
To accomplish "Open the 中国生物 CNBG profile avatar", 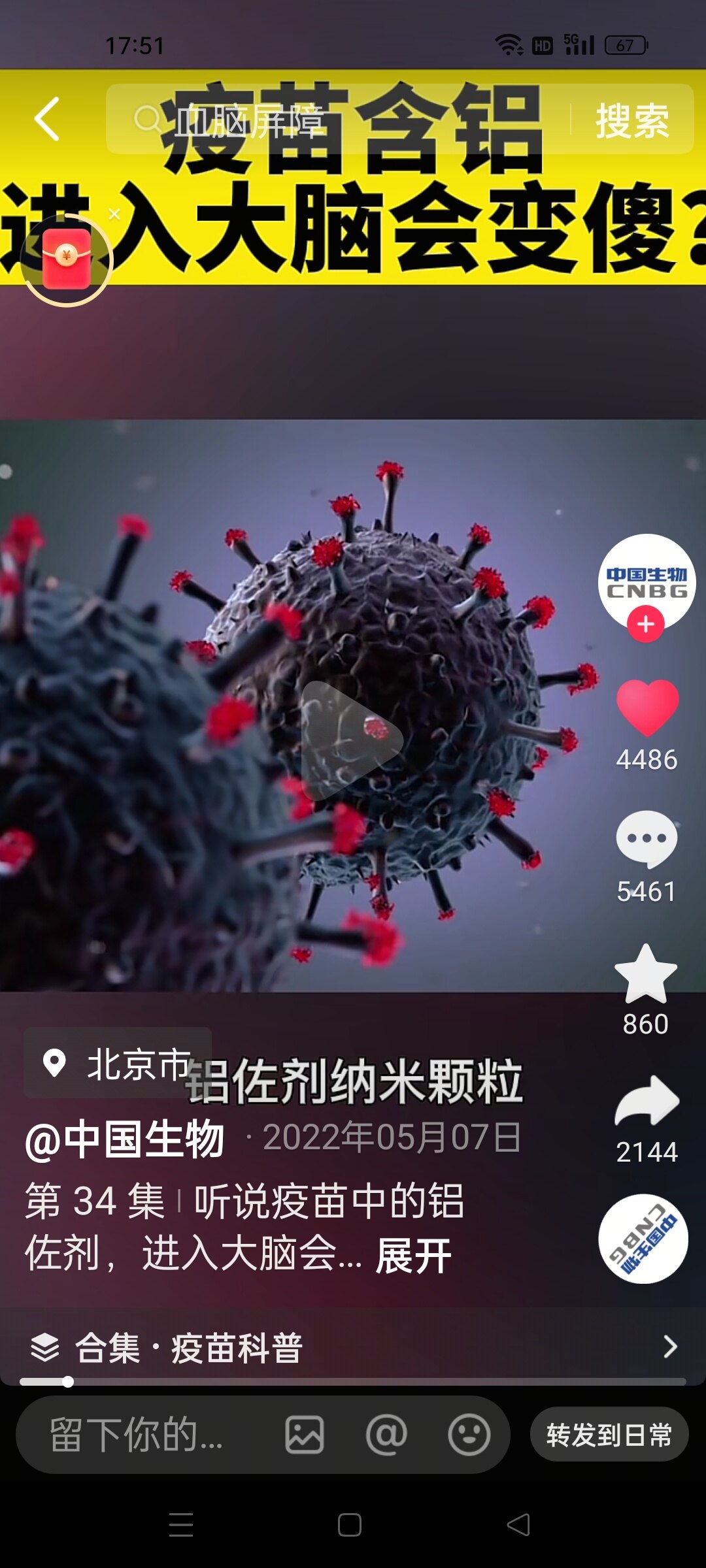I will [646, 578].
